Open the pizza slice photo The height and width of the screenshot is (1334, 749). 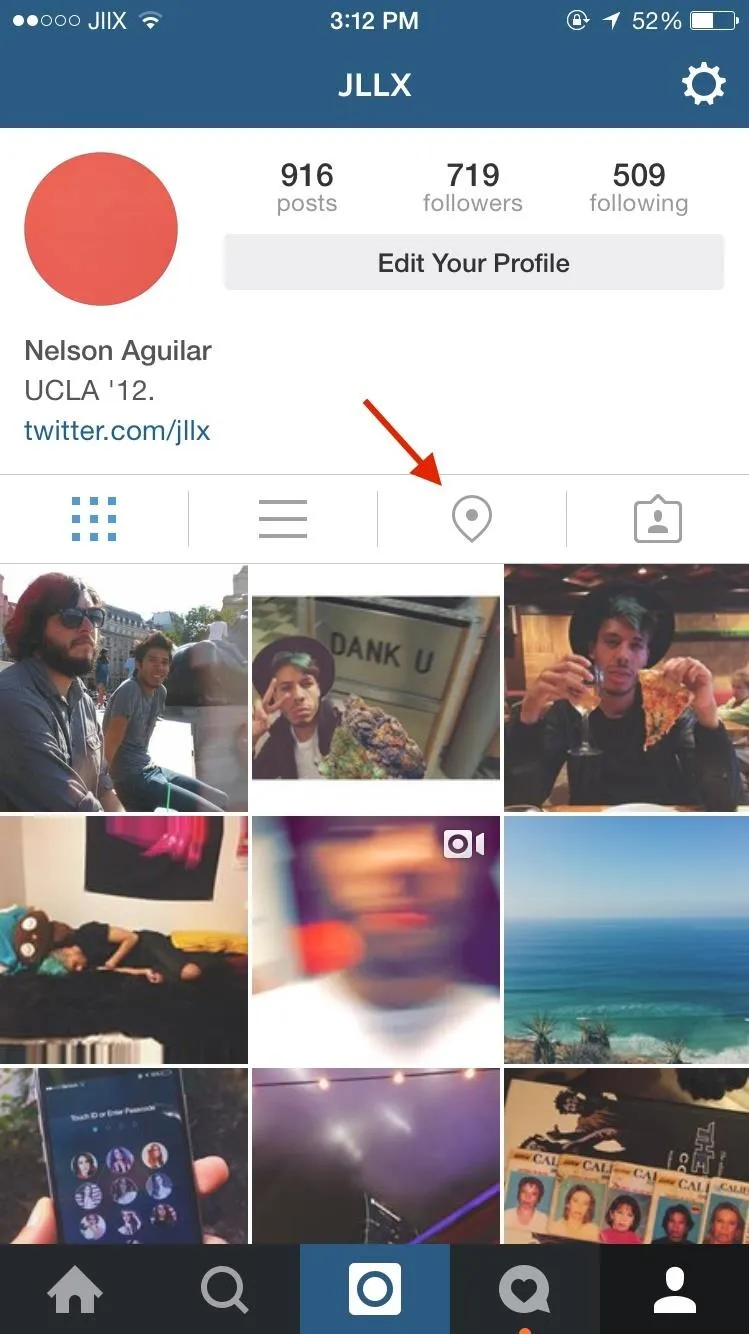(627, 688)
